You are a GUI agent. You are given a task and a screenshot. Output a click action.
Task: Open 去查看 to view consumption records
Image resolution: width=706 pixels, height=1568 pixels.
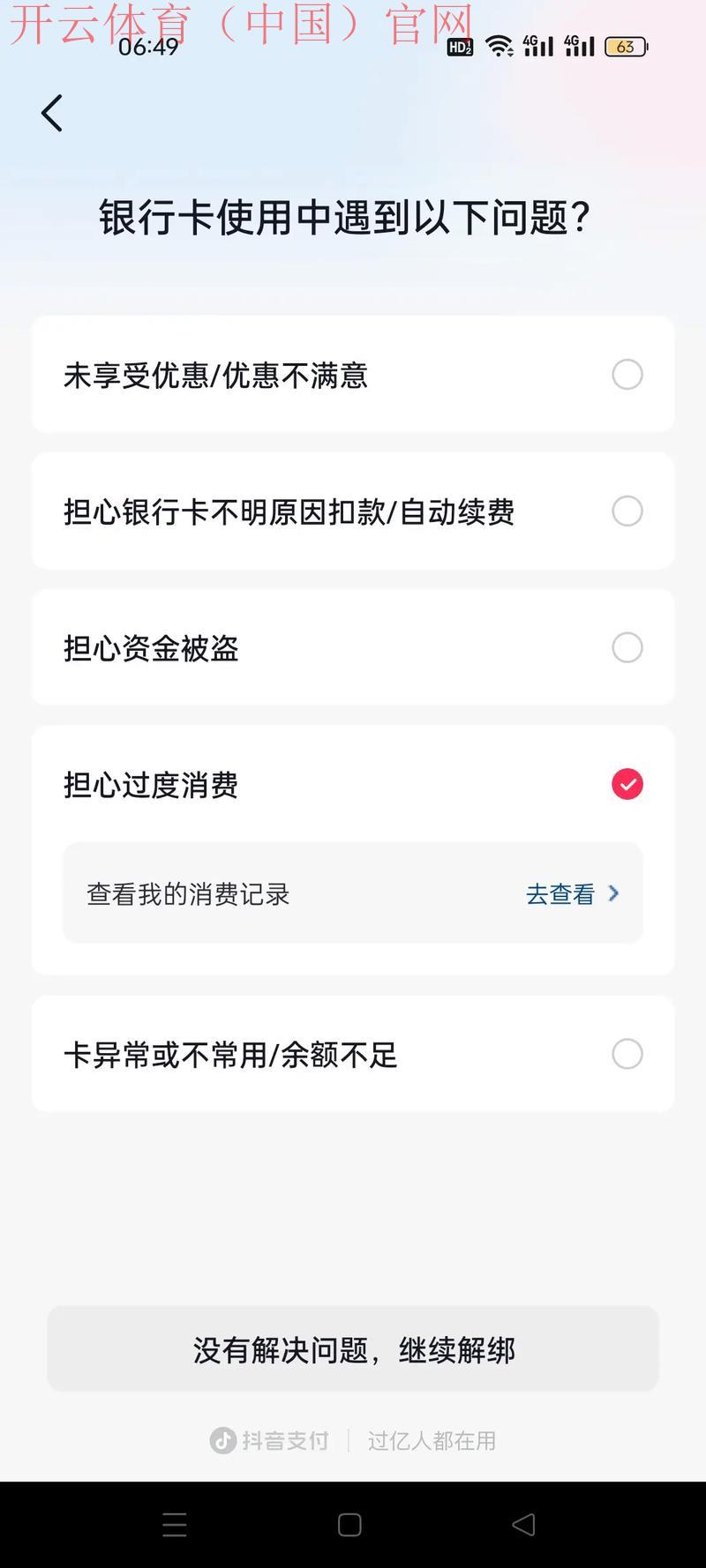click(562, 893)
